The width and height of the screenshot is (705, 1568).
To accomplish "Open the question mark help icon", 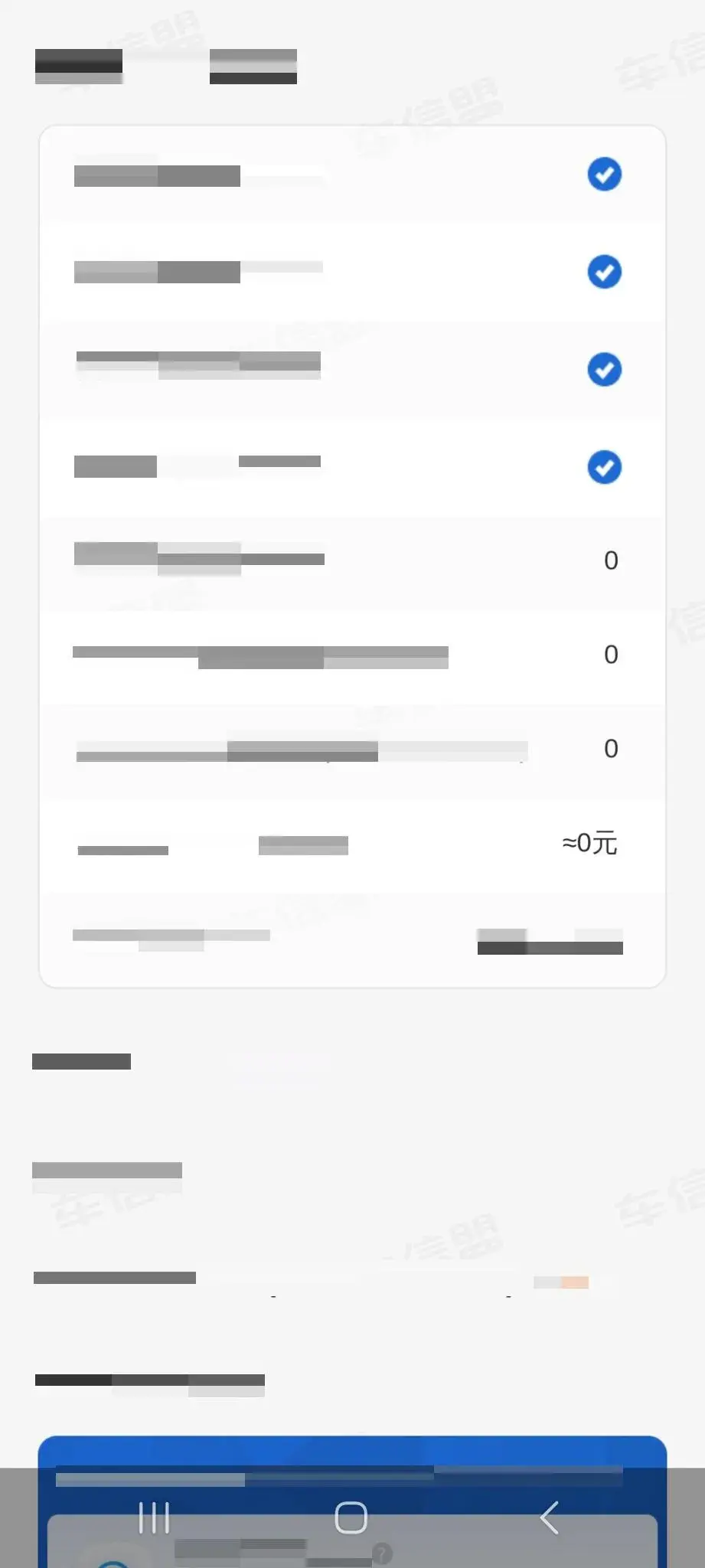I will coord(382,1553).
